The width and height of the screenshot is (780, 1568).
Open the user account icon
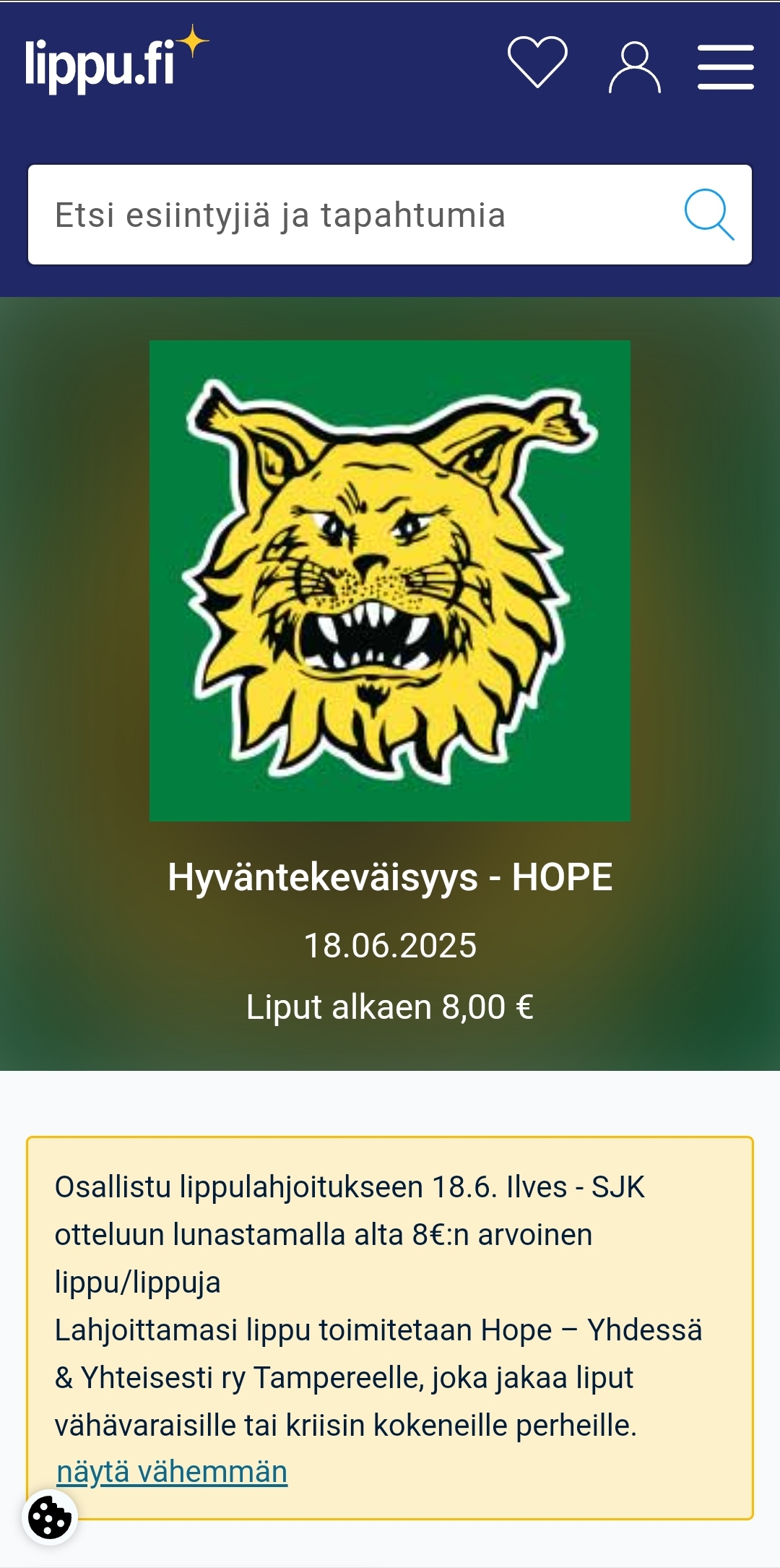click(634, 67)
